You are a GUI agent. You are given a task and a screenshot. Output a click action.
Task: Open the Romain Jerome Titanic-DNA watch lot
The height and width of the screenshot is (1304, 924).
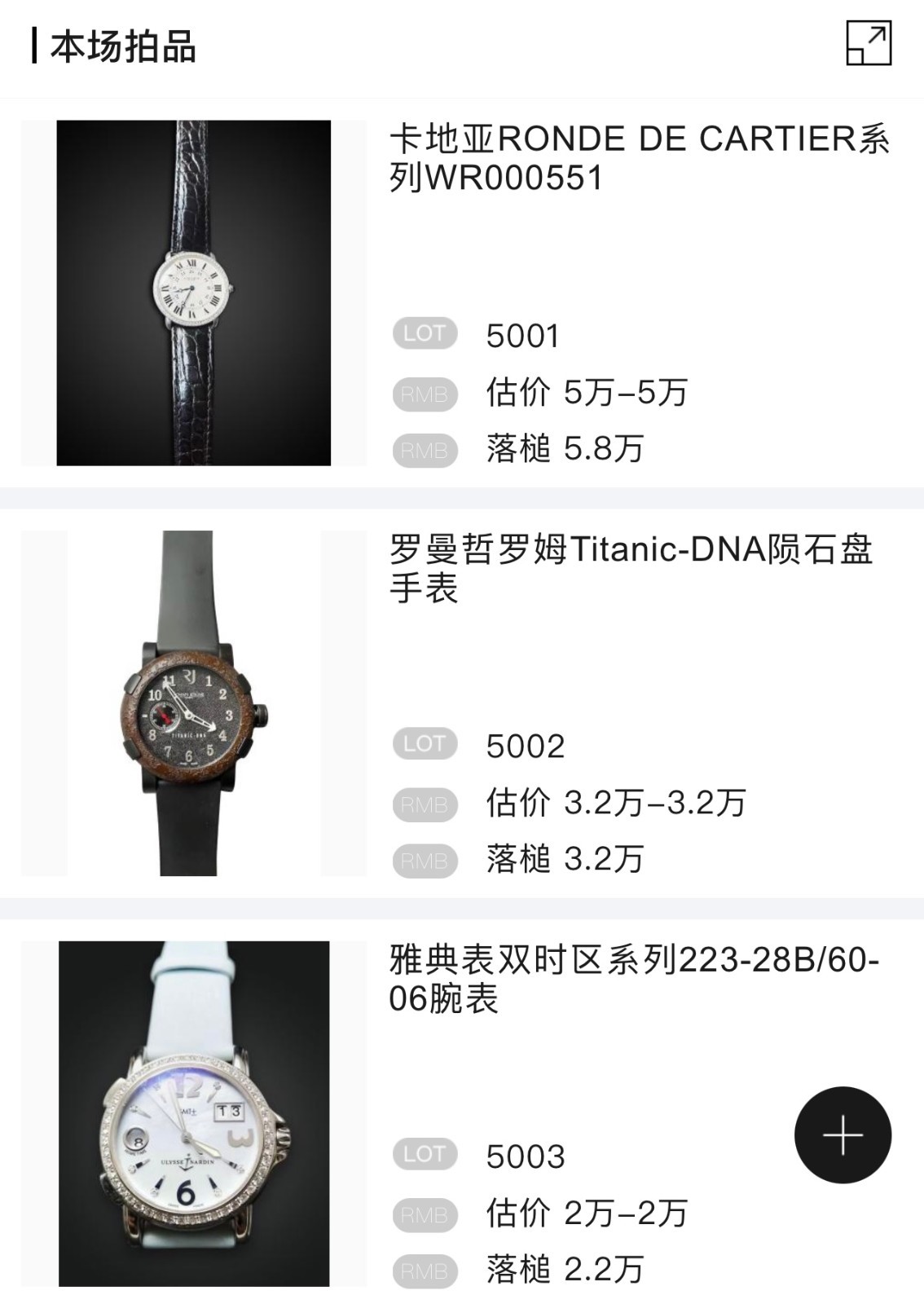pos(631,569)
